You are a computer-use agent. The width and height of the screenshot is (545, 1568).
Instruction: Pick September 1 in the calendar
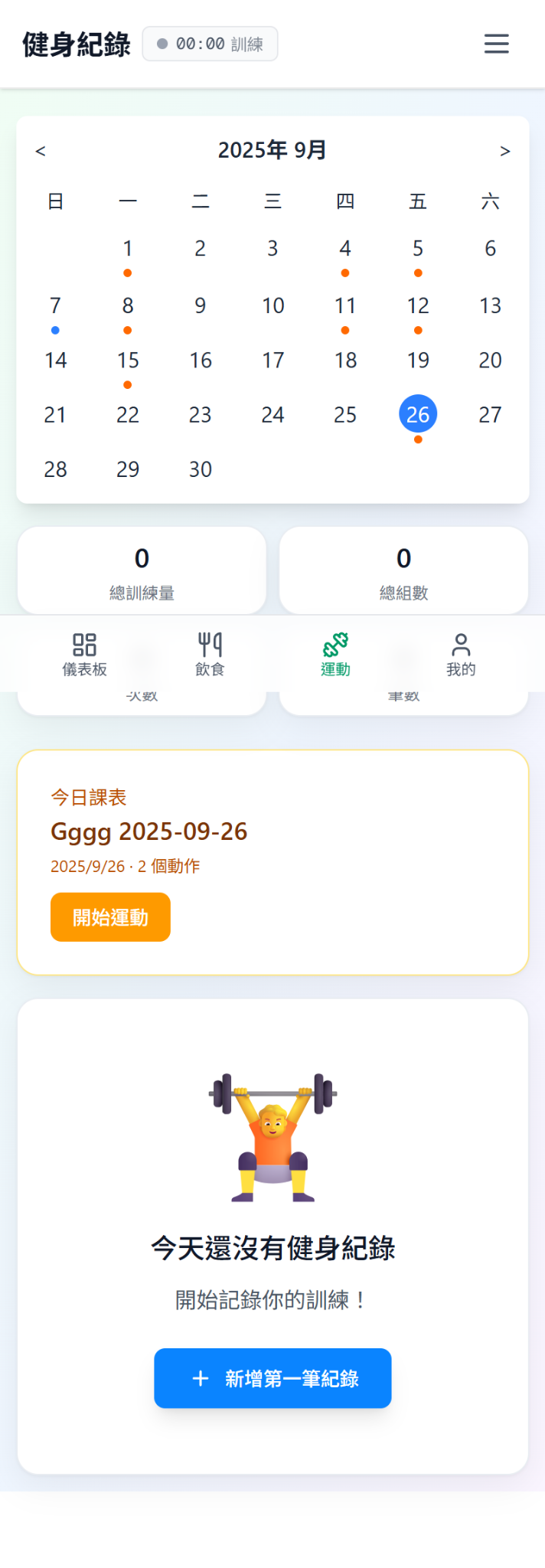[128, 249]
